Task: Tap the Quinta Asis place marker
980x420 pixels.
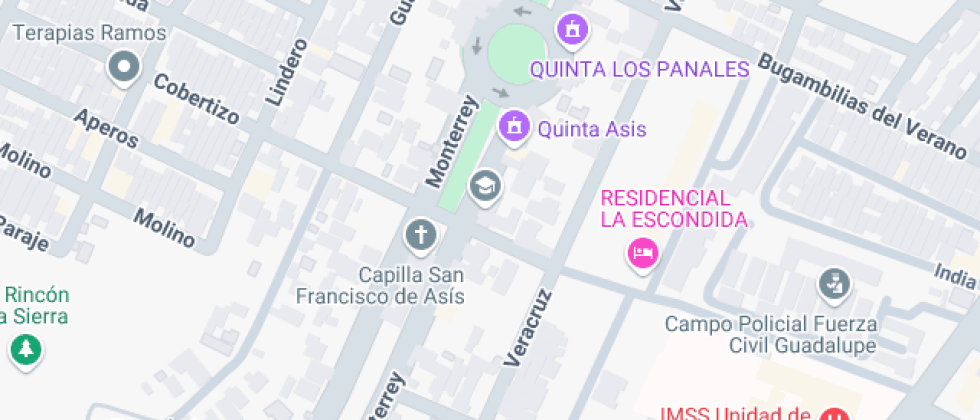Action: pos(514,126)
